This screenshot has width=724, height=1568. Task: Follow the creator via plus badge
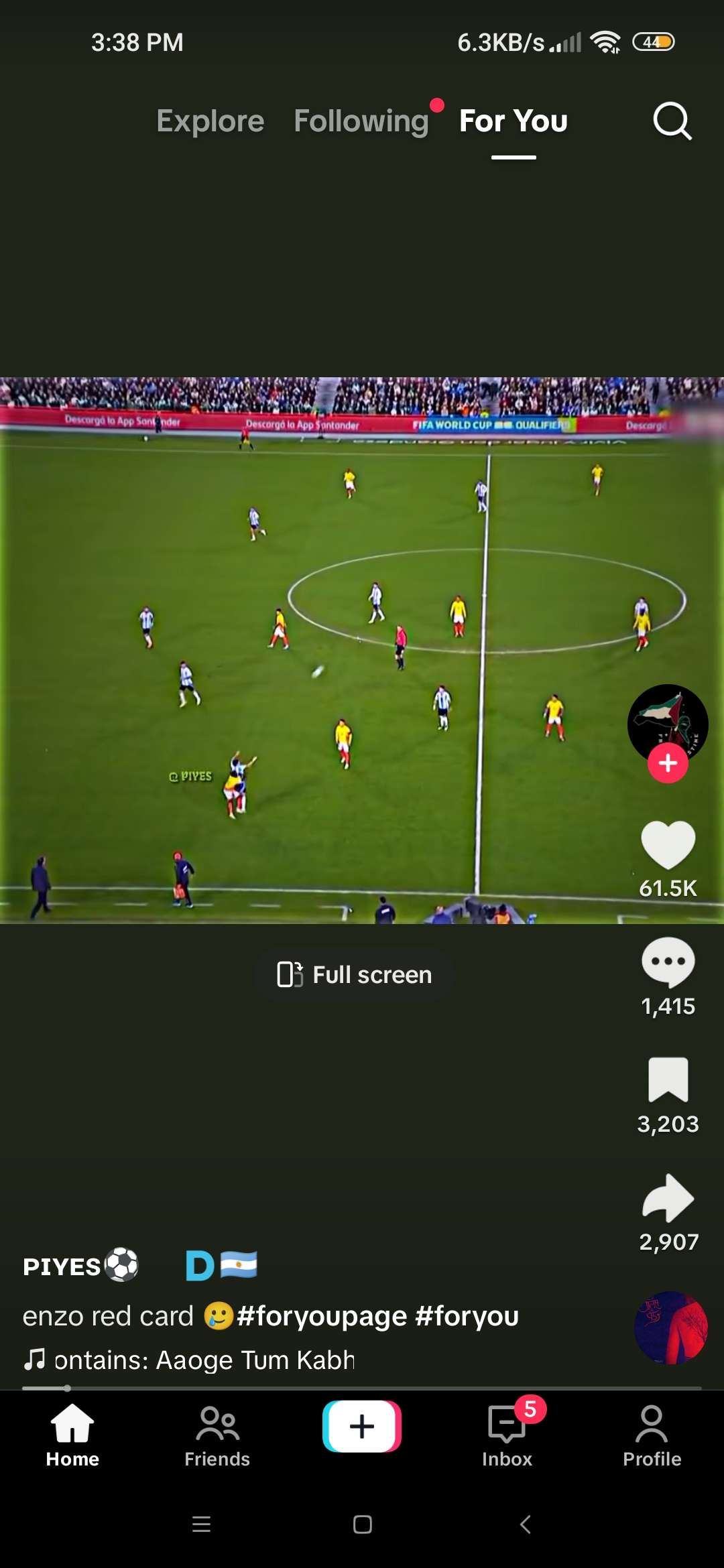coord(668,763)
